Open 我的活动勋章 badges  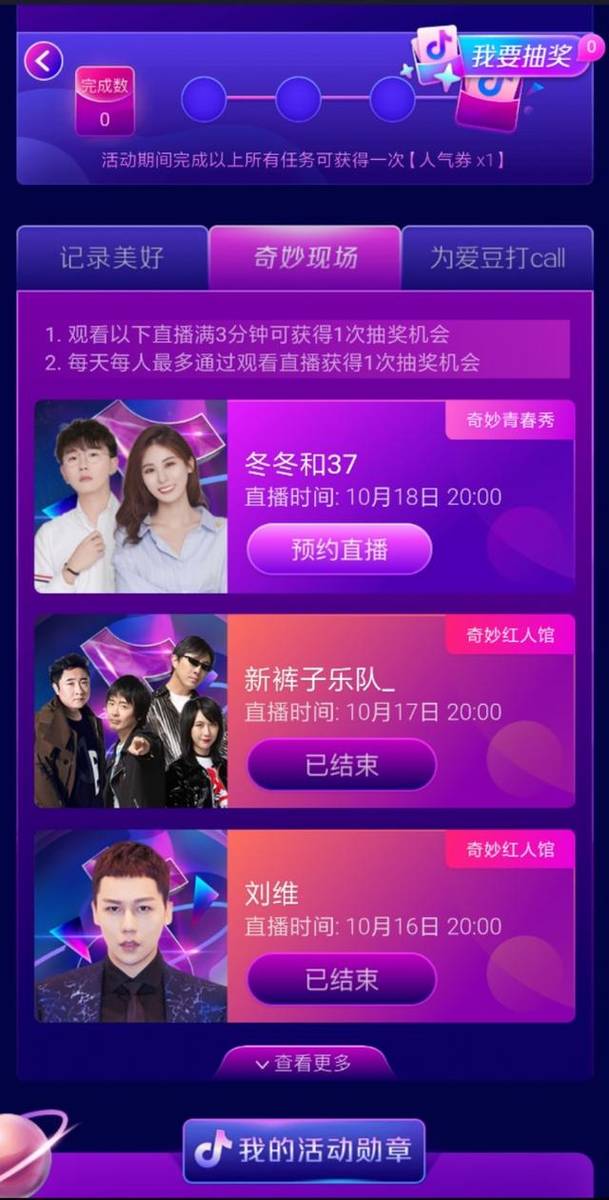pos(304,1150)
